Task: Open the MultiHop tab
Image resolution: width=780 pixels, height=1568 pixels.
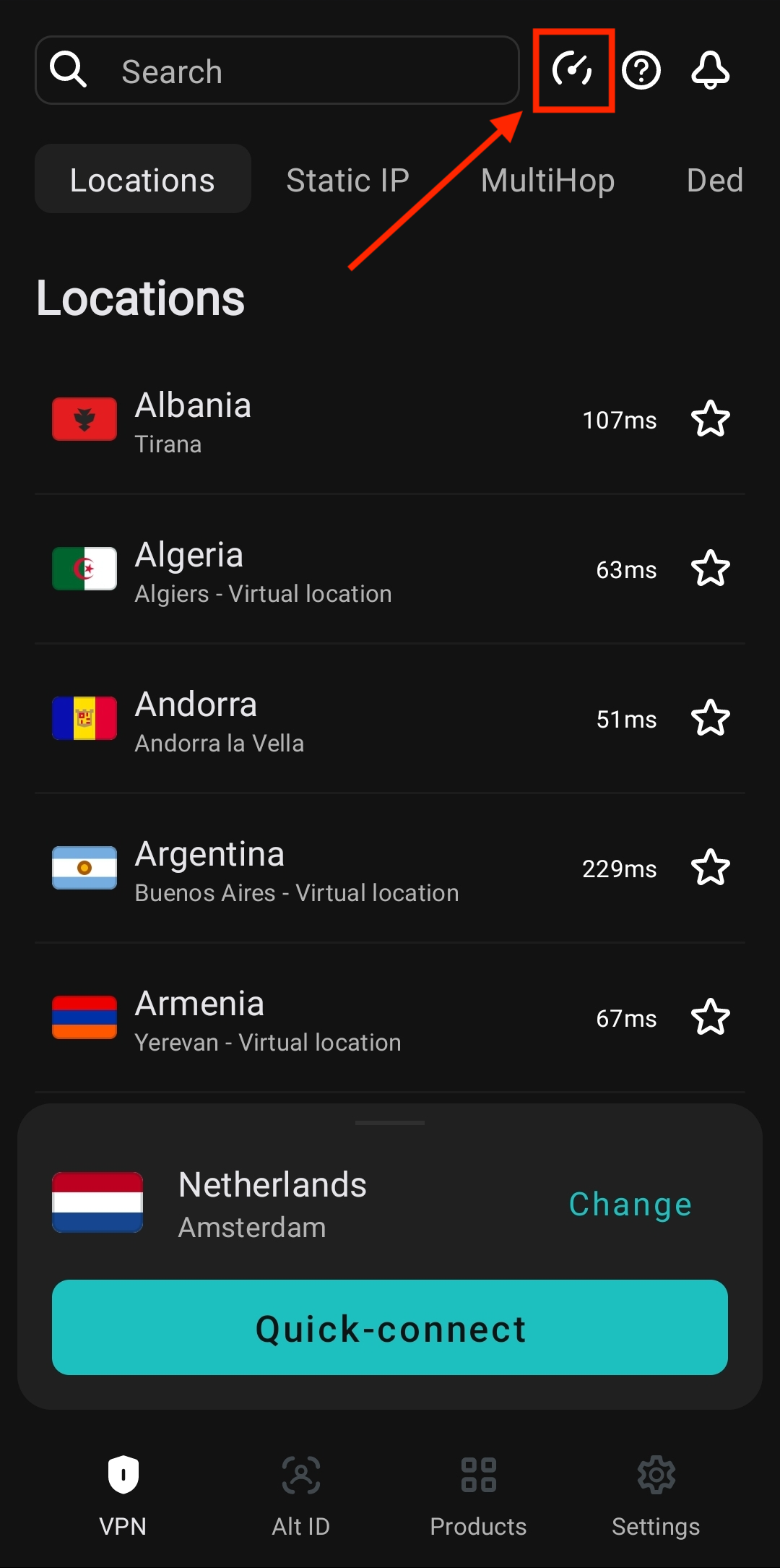Action: (x=547, y=179)
